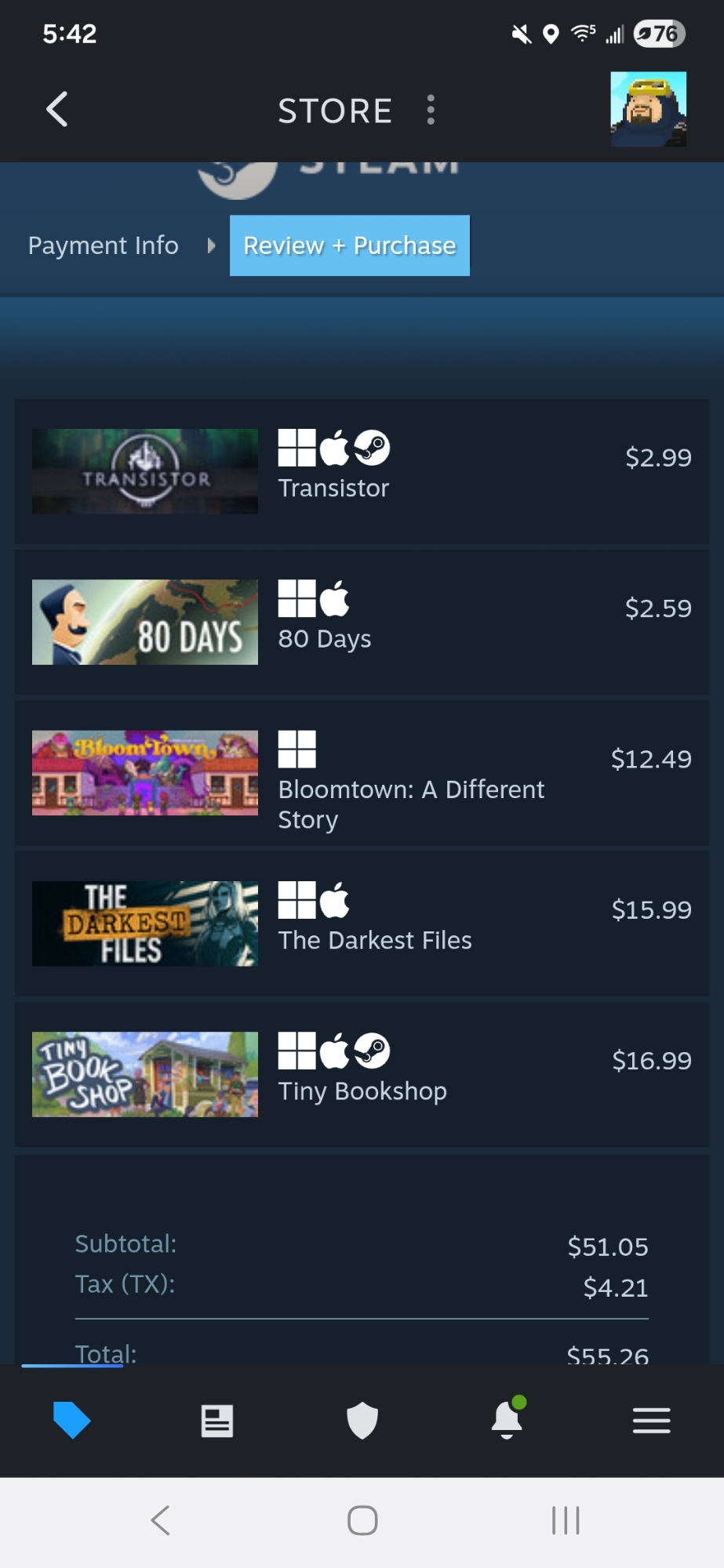
Task: Open the Steam Guard shield tab
Action: (x=362, y=1420)
